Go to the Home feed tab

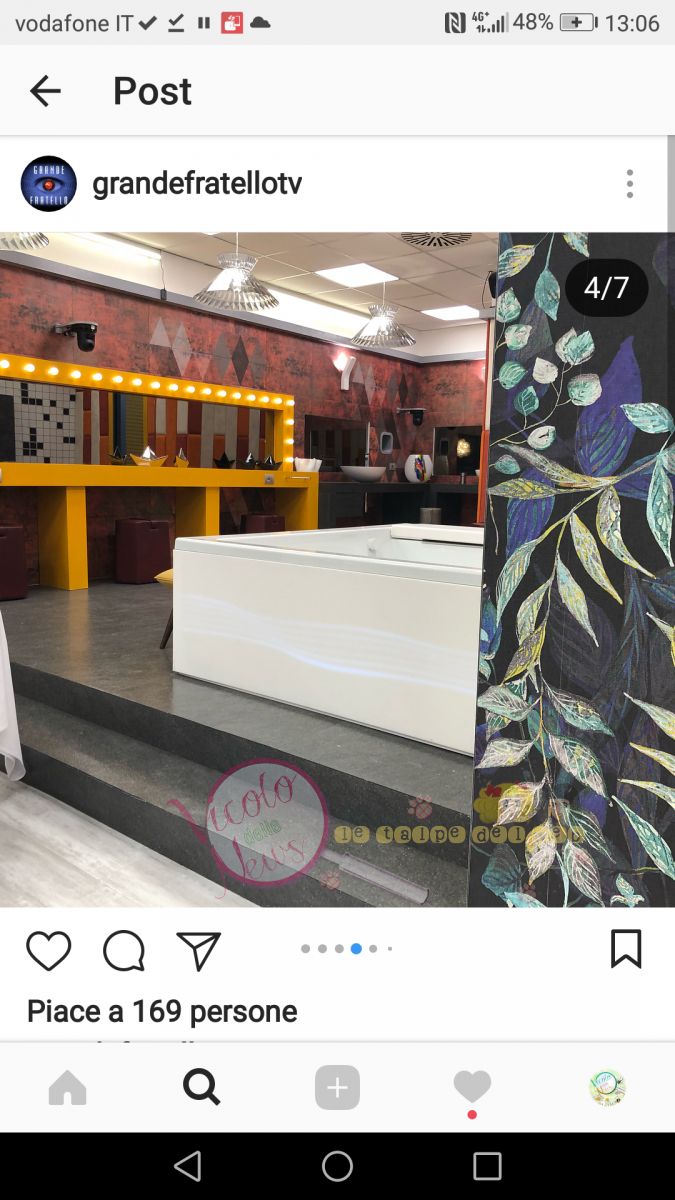[67, 1087]
